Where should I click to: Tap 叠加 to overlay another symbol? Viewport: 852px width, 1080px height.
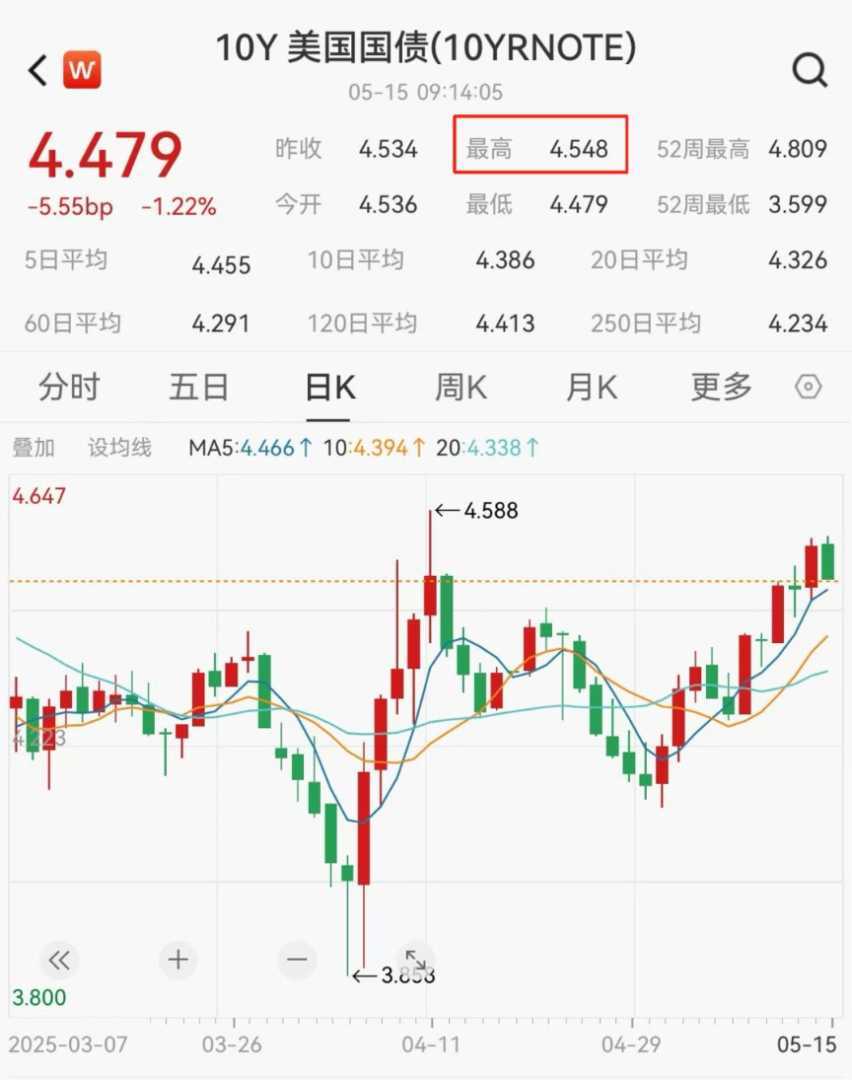pyautogui.click(x=33, y=447)
